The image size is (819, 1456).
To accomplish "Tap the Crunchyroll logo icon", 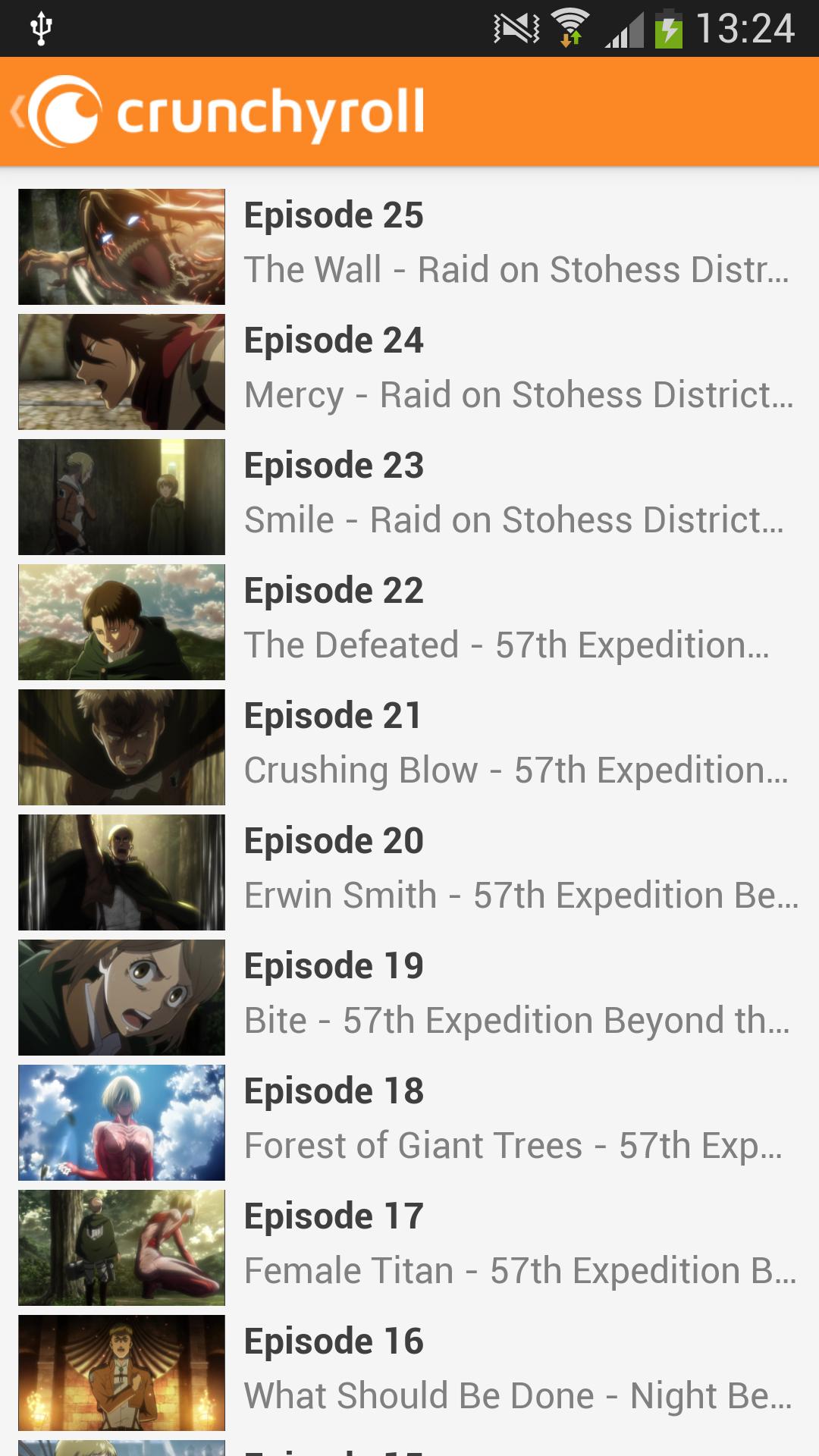I will (x=67, y=112).
